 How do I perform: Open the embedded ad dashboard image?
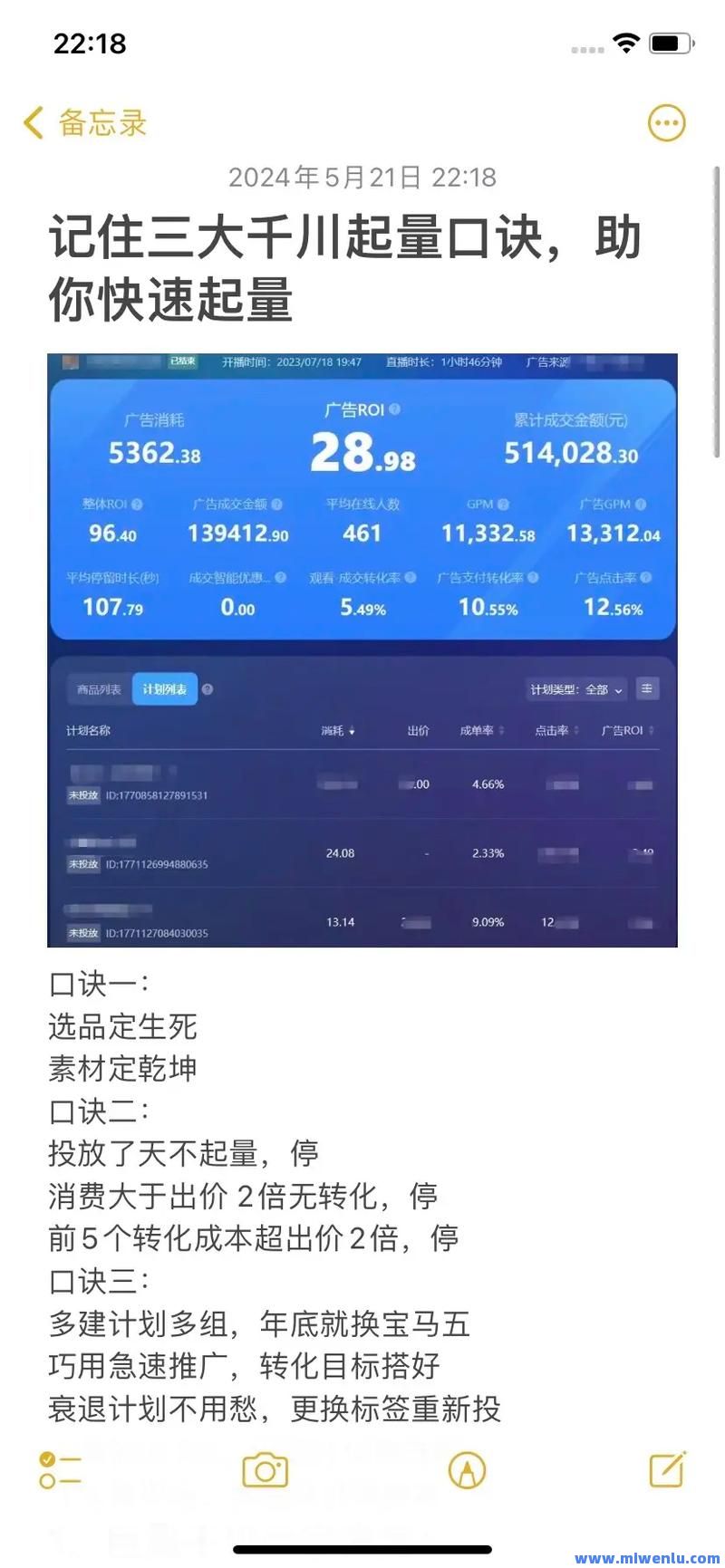362,649
